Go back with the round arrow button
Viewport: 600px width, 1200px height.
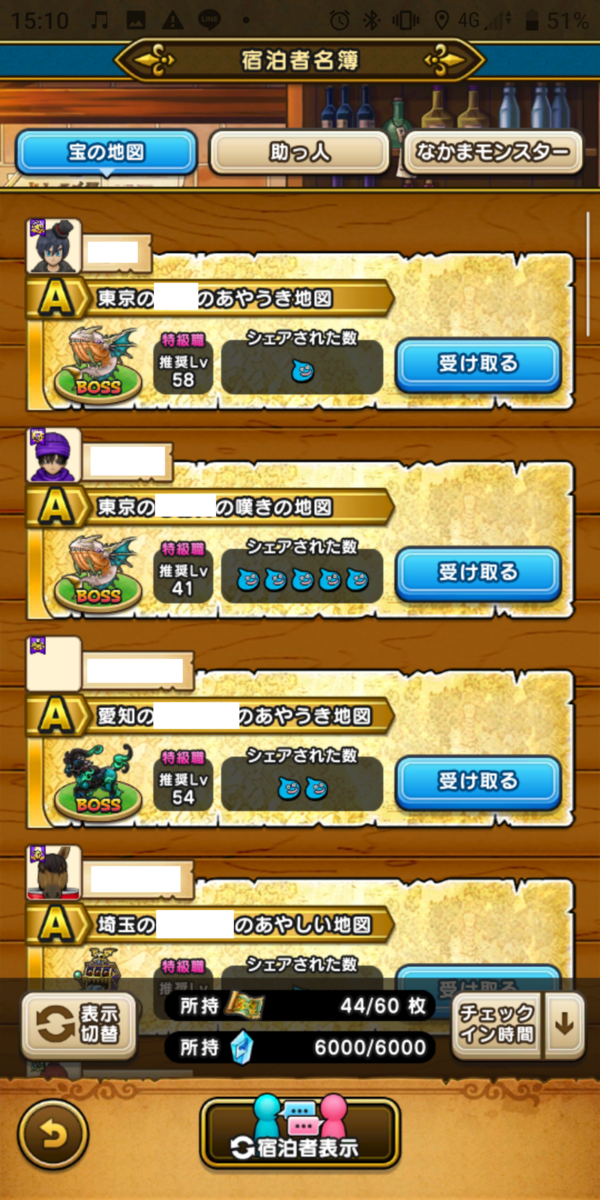tap(53, 1135)
